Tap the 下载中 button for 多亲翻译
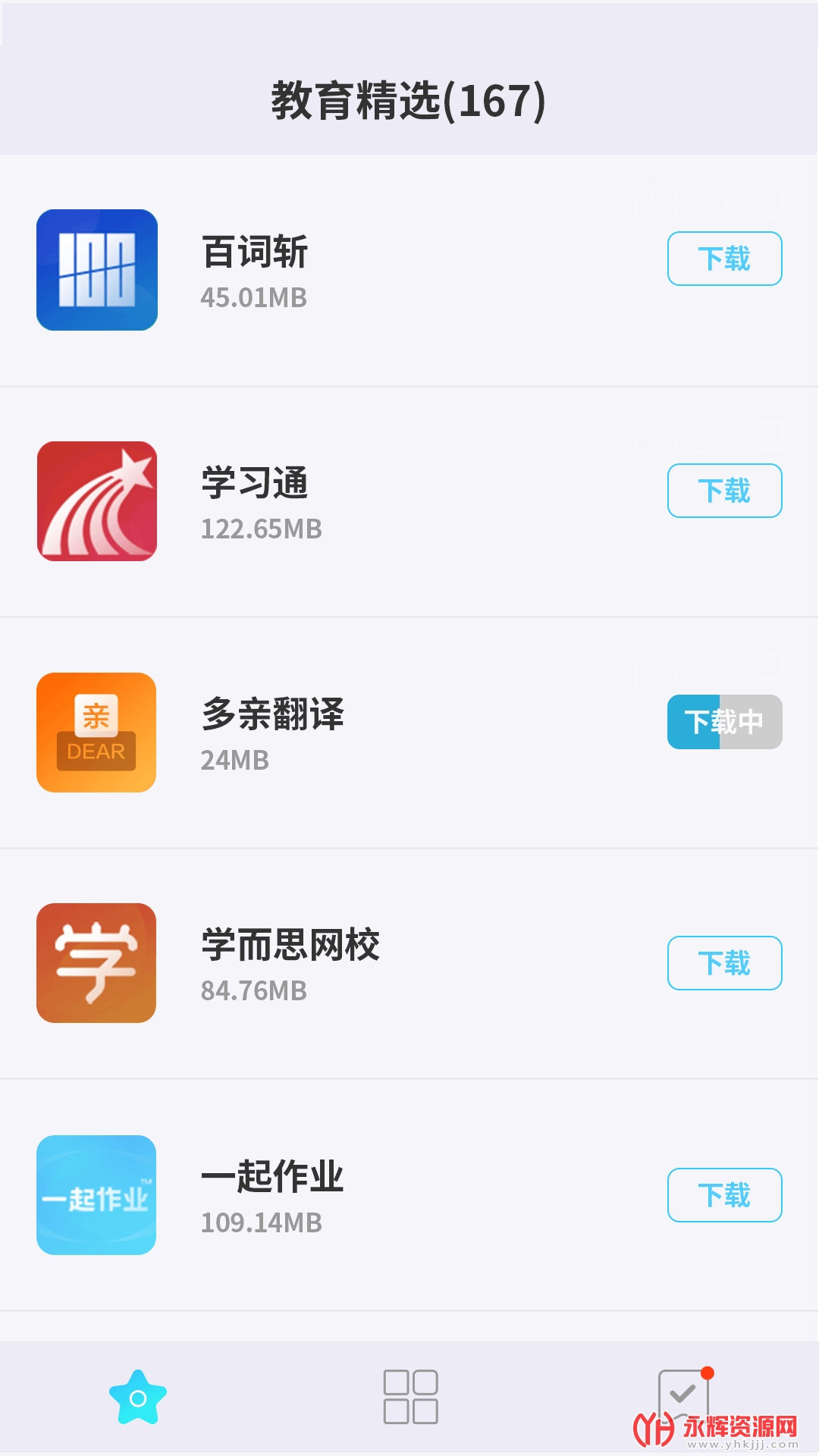 724,722
